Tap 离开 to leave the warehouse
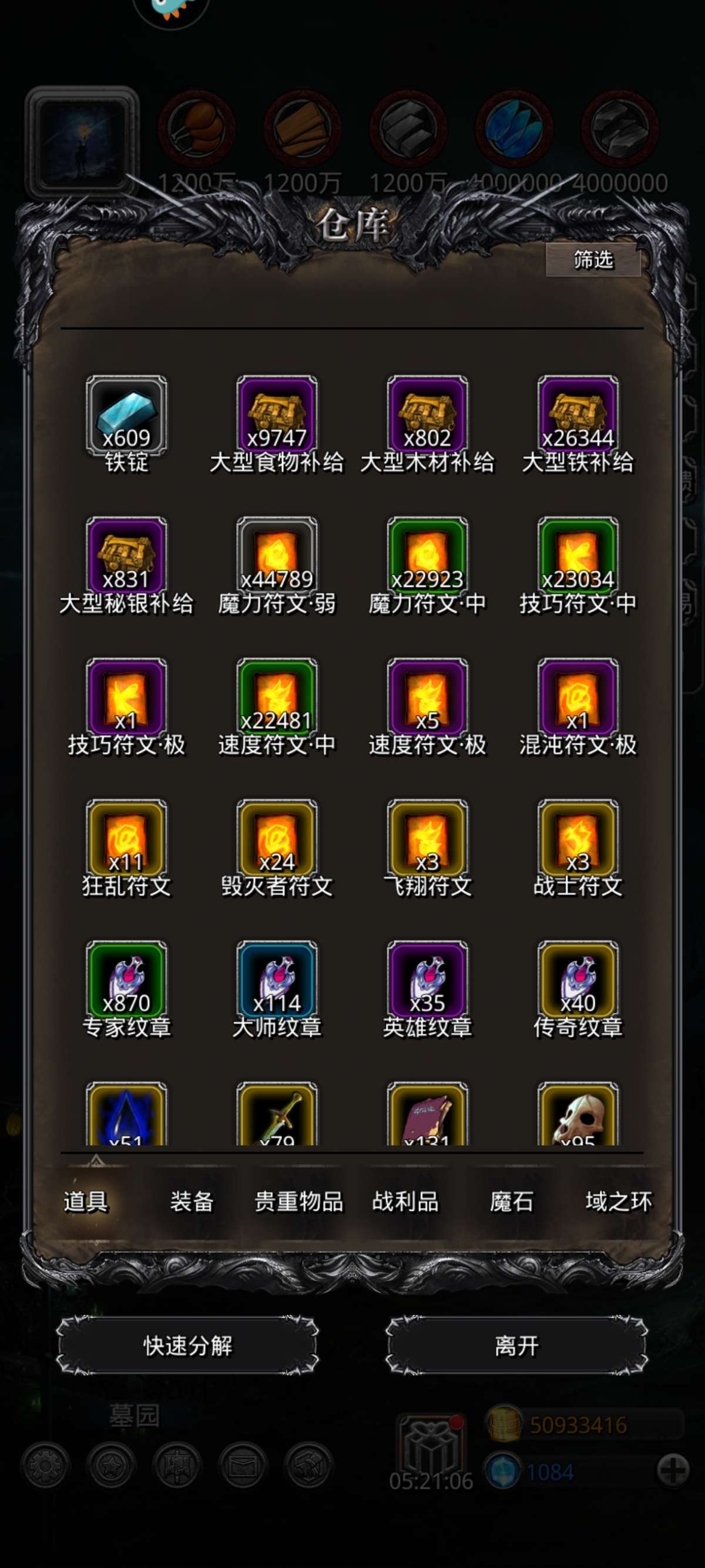Viewport: 705px width, 1568px height. [x=516, y=1346]
